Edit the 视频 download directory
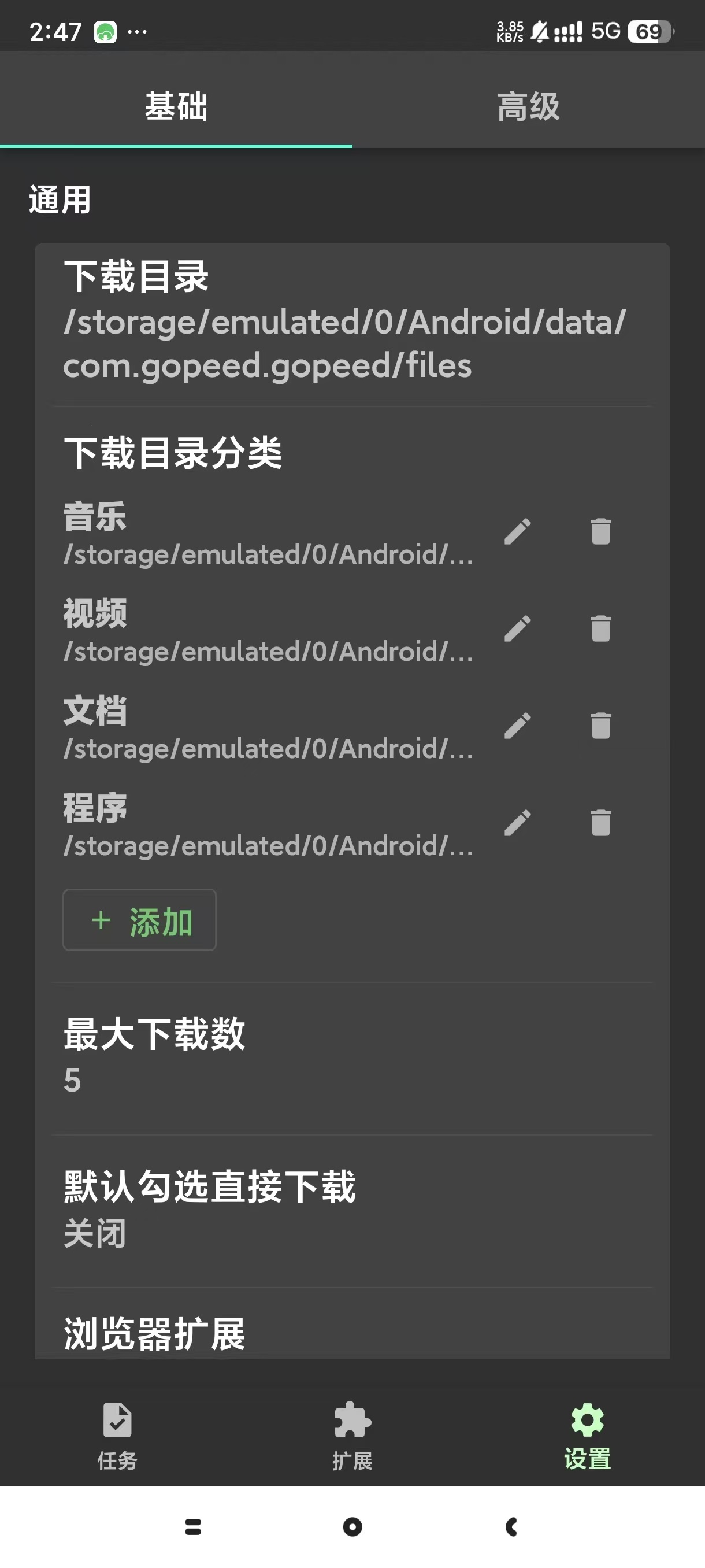Viewport: 705px width, 1568px height. click(x=518, y=630)
